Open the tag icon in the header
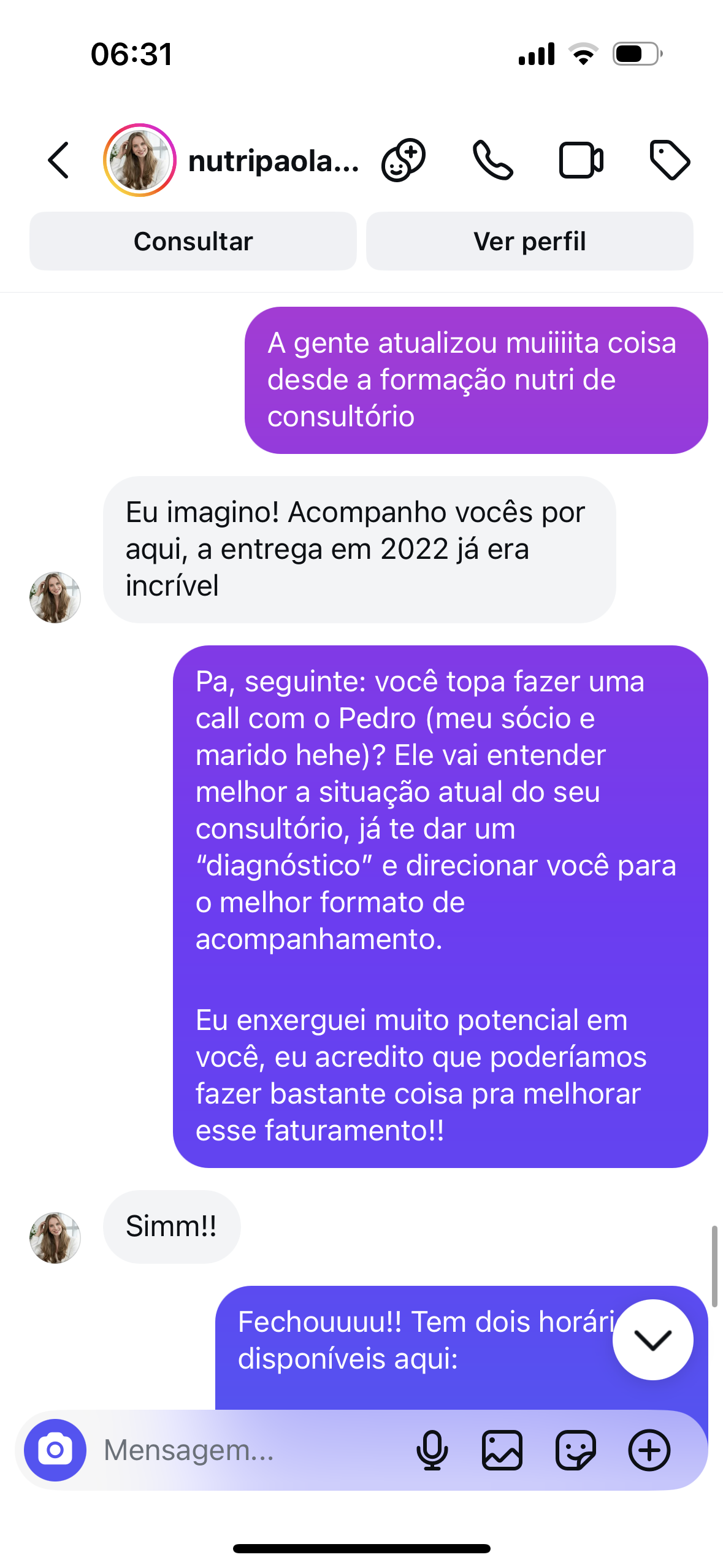Viewport: 723px width, 1568px height. pyautogui.click(x=670, y=160)
